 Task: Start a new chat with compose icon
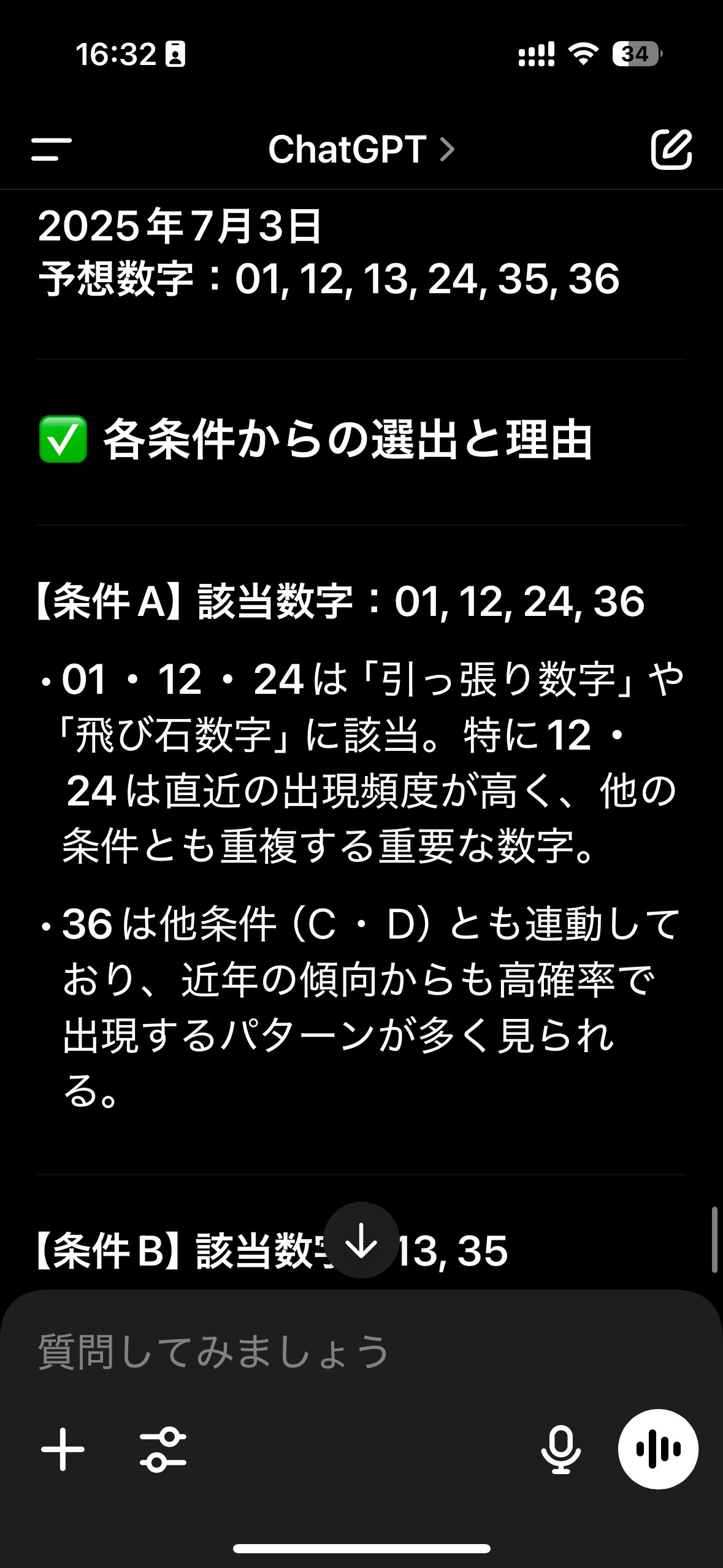(671, 149)
